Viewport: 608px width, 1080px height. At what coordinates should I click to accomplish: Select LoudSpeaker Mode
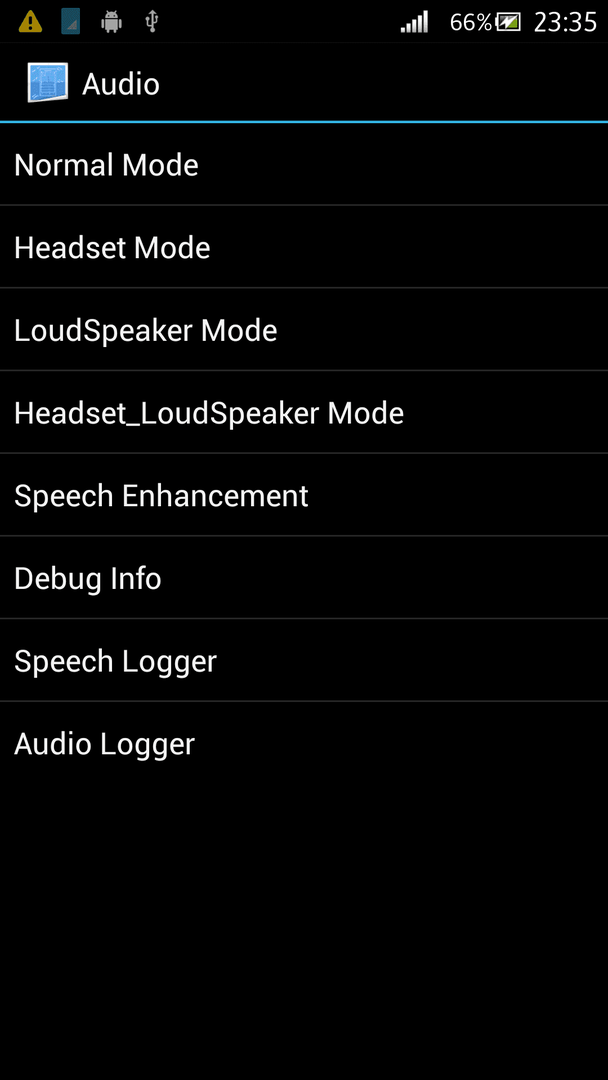(x=304, y=330)
